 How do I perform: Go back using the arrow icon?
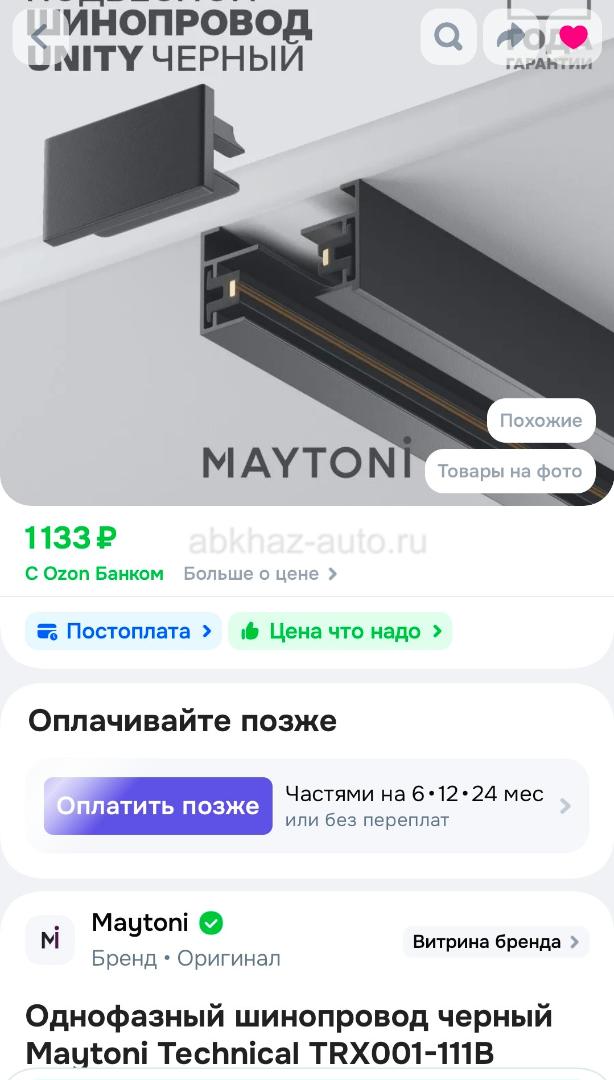tap(40, 38)
